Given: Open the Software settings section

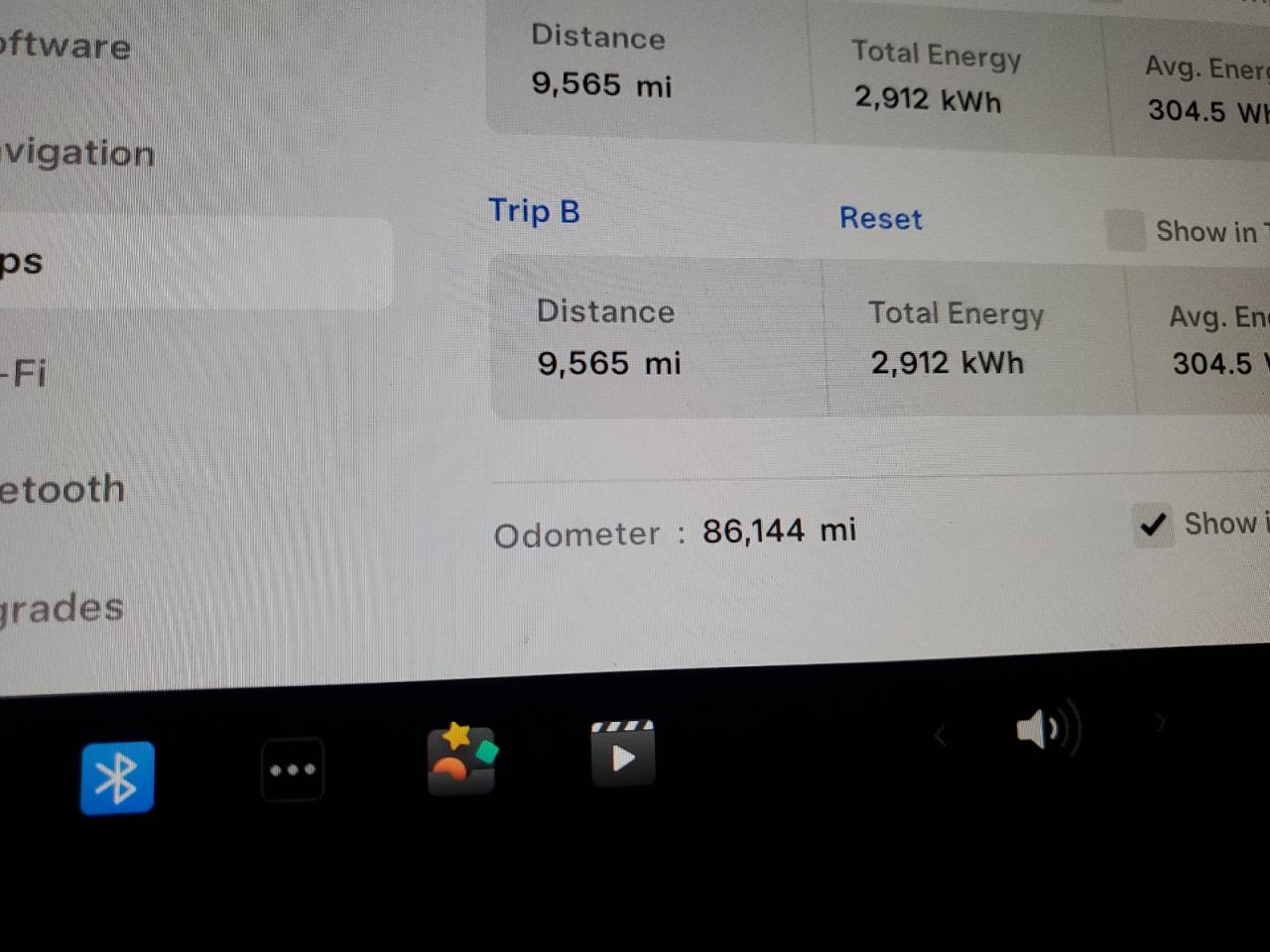Looking at the screenshot, I should tap(65, 46).
